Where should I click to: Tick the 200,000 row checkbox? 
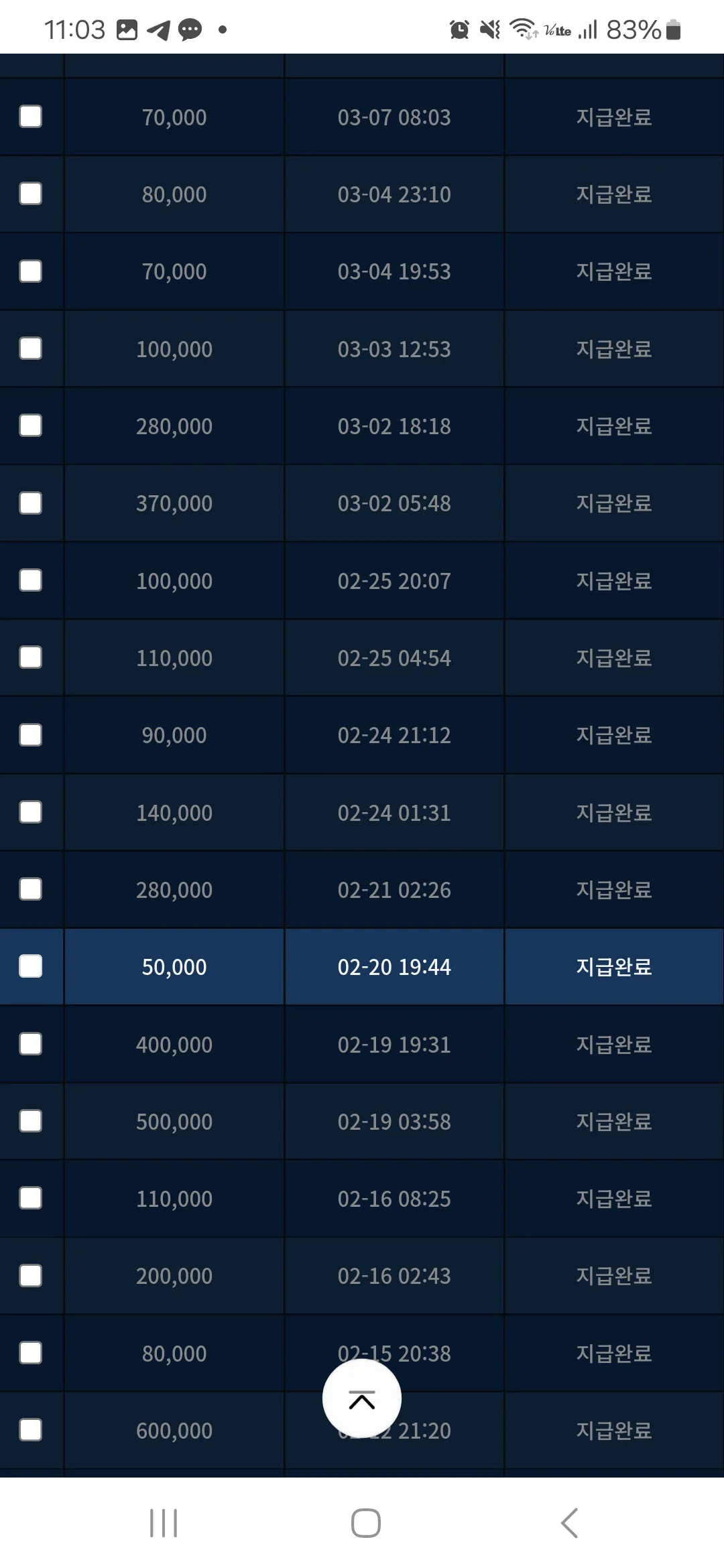coord(31,1276)
